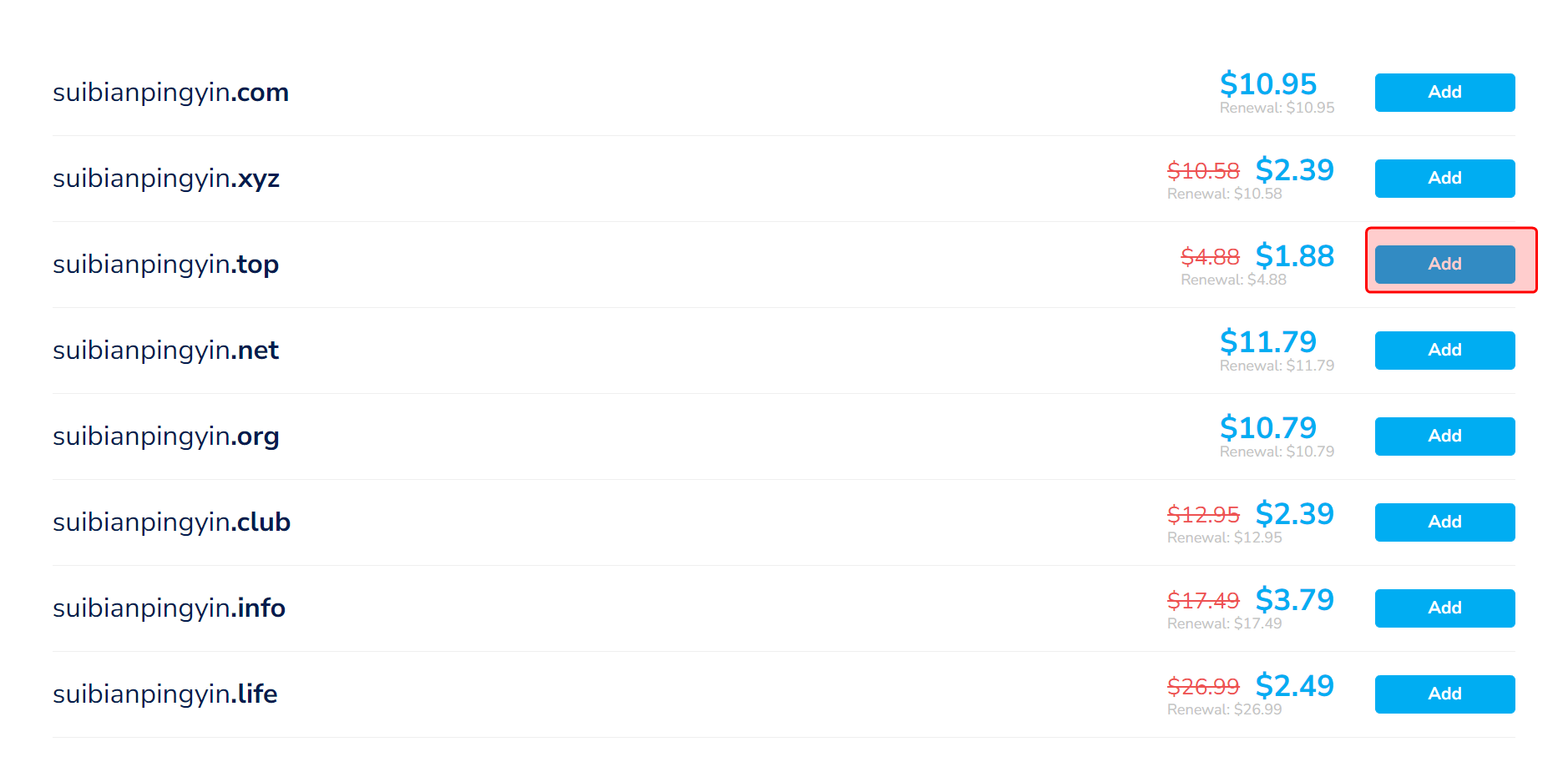The height and width of the screenshot is (767, 1568).
Task: Add suibianpingyin.com to cart
Action: click(1444, 92)
